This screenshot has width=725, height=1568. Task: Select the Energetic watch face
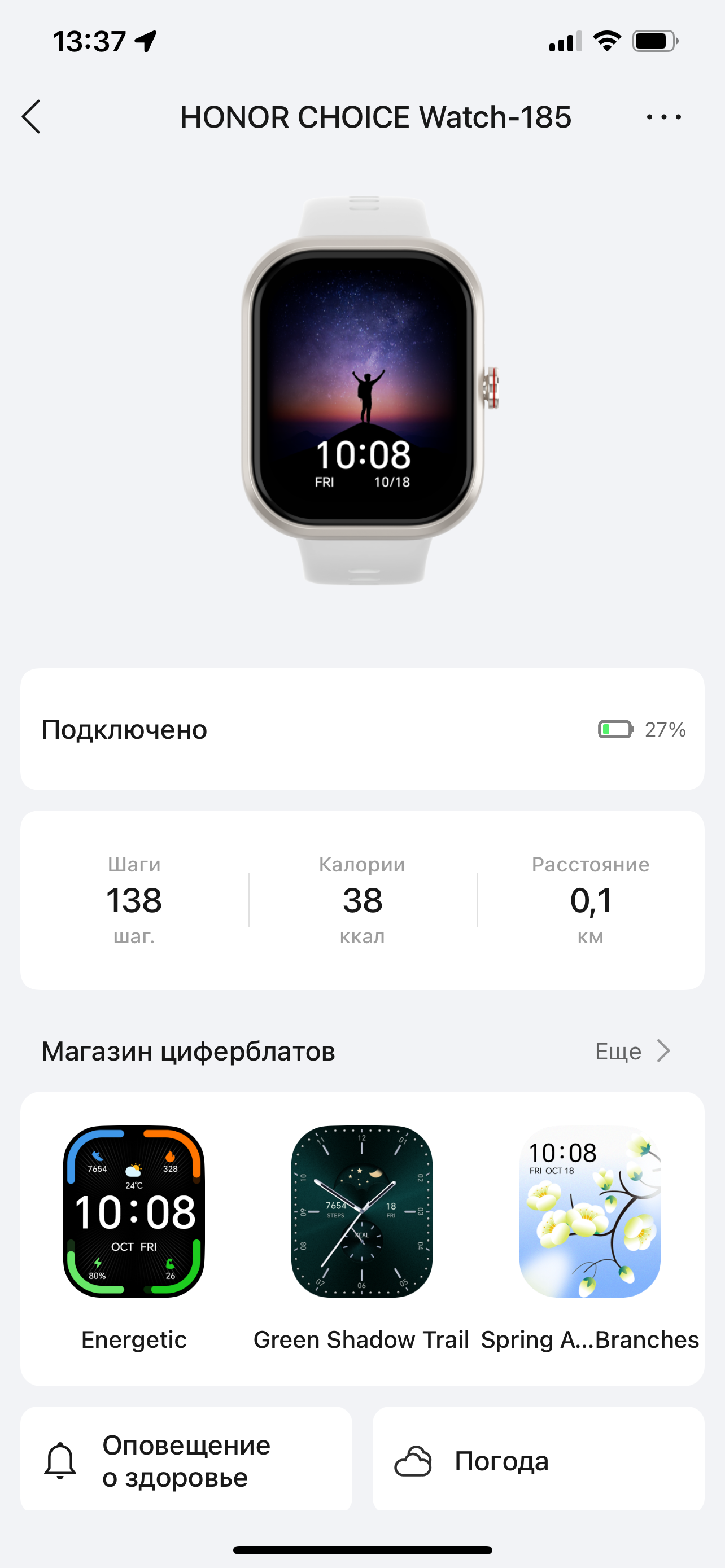(x=134, y=1212)
